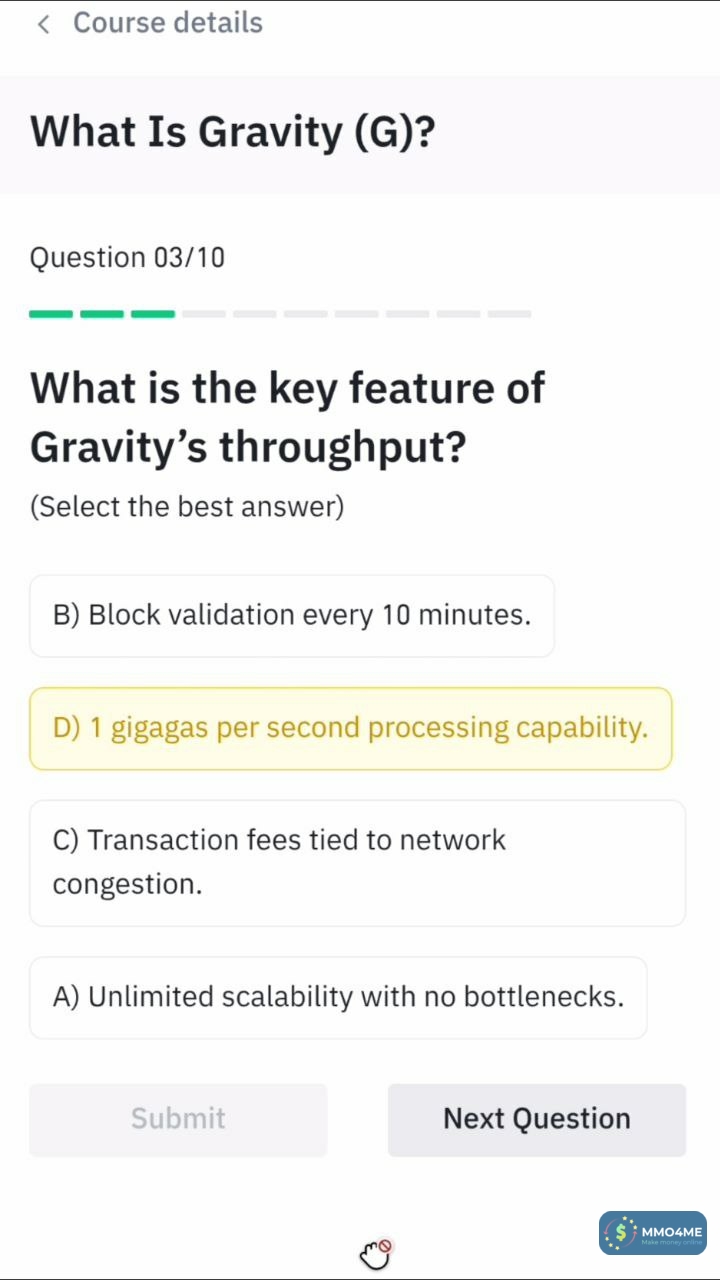Pick answer C) Transaction fees tied to congestion

[x=357, y=862]
